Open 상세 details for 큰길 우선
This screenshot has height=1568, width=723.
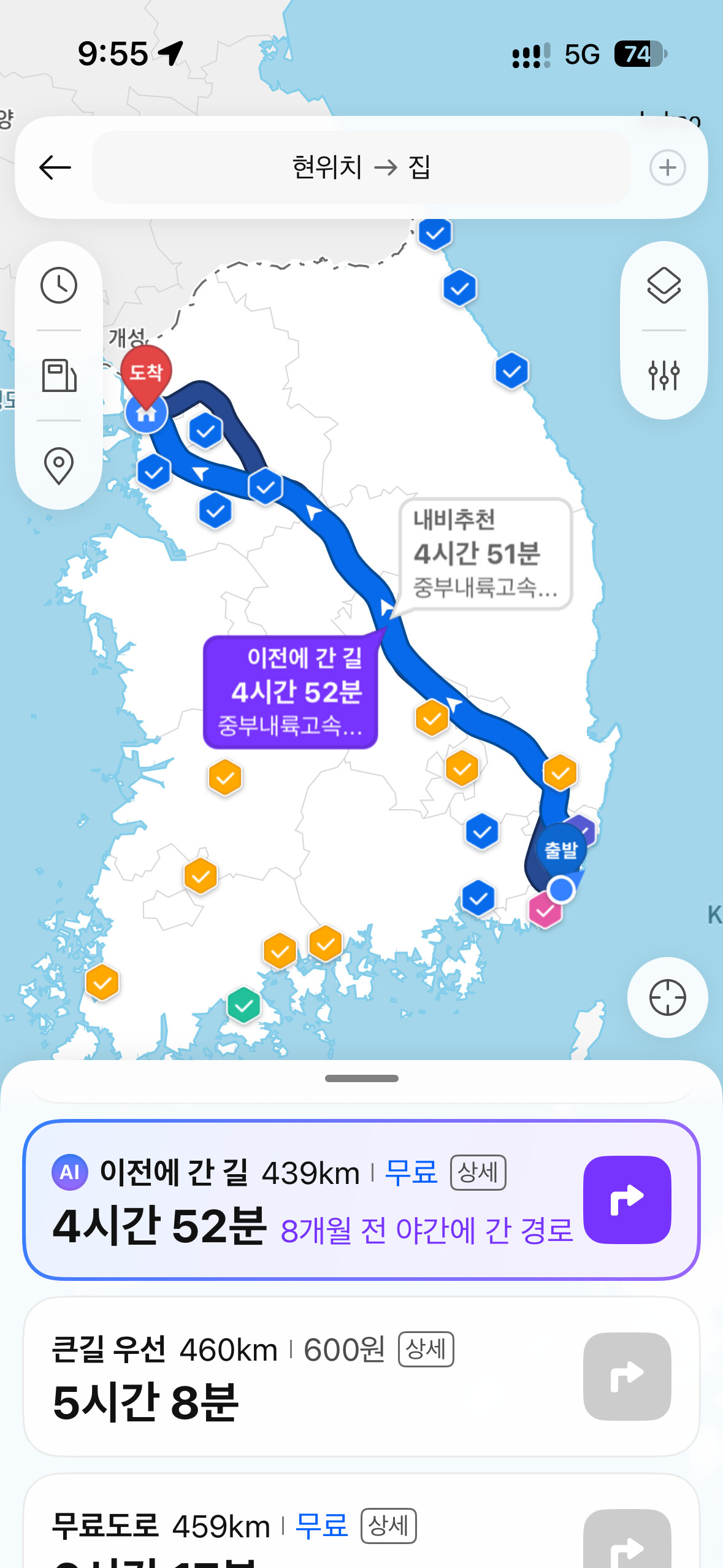point(426,1349)
